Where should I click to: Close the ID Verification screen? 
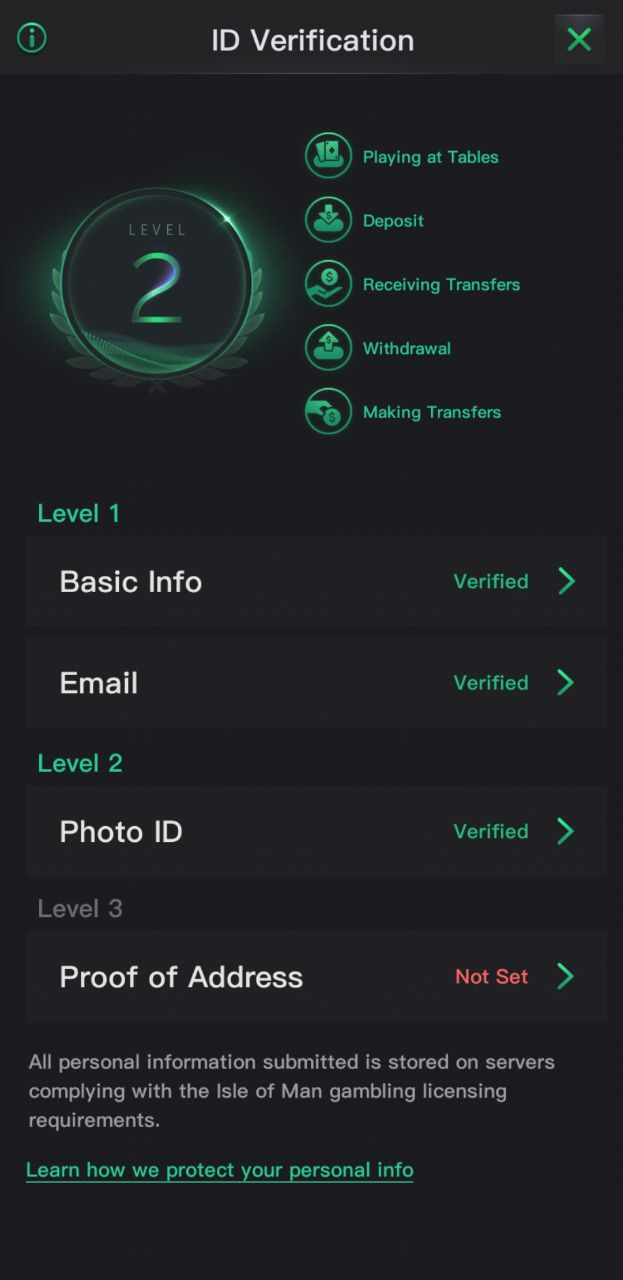[x=579, y=40]
